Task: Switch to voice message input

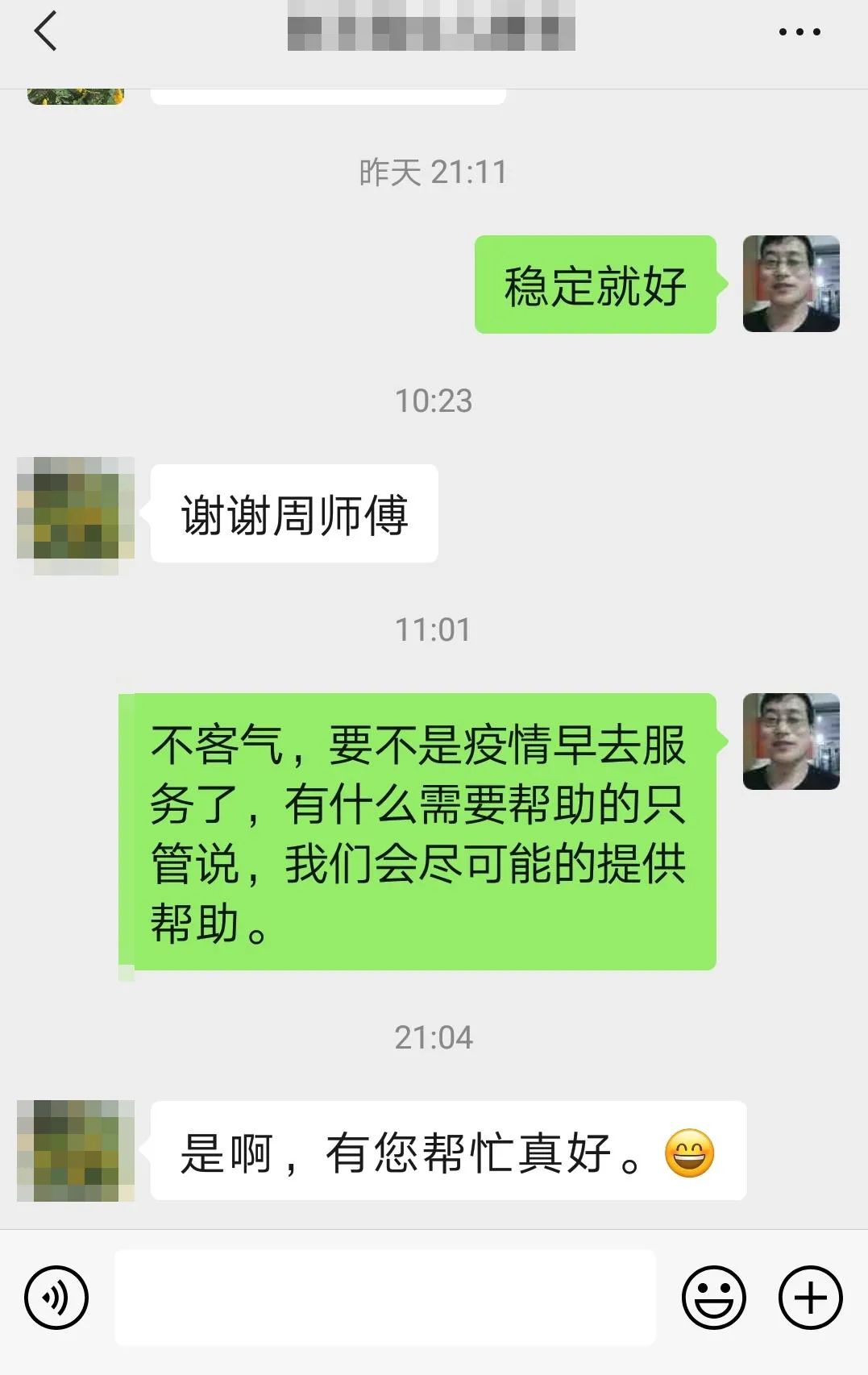Action: 56,1297
